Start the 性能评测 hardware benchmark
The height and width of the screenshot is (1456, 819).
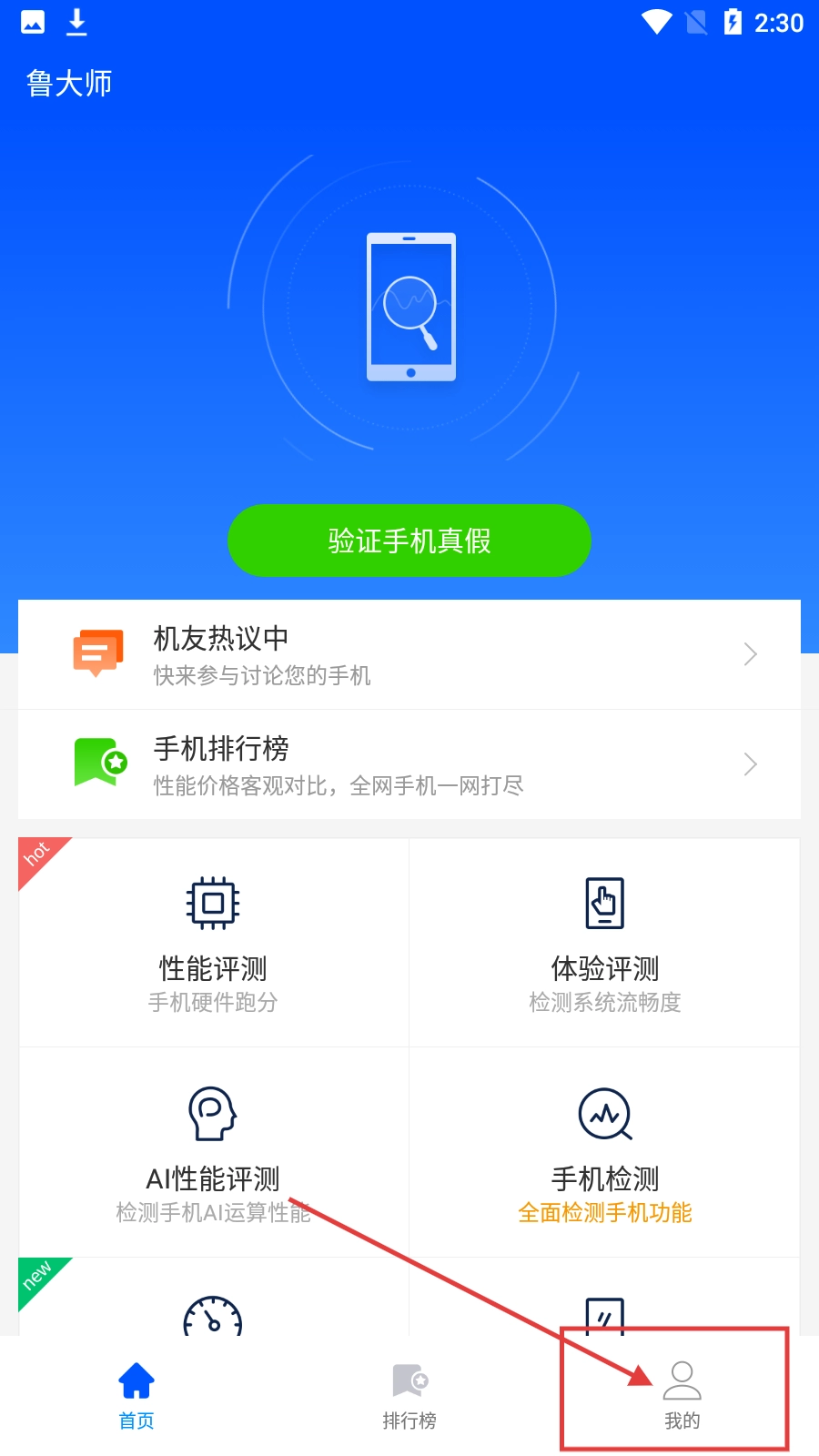pyautogui.click(x=213, y=943)
